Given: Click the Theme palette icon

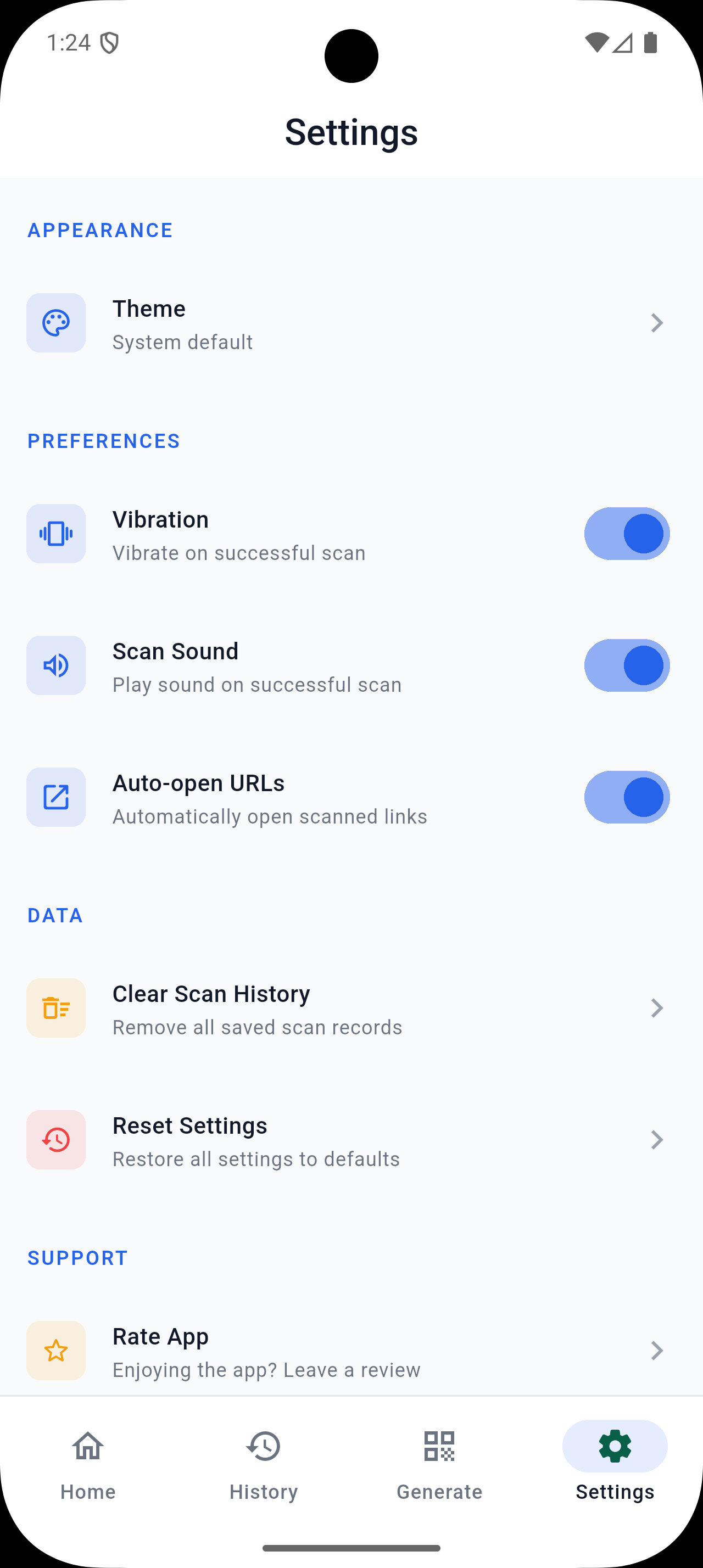Looking at the screenshot, I should pyautogui.click(x=55, y=323).
